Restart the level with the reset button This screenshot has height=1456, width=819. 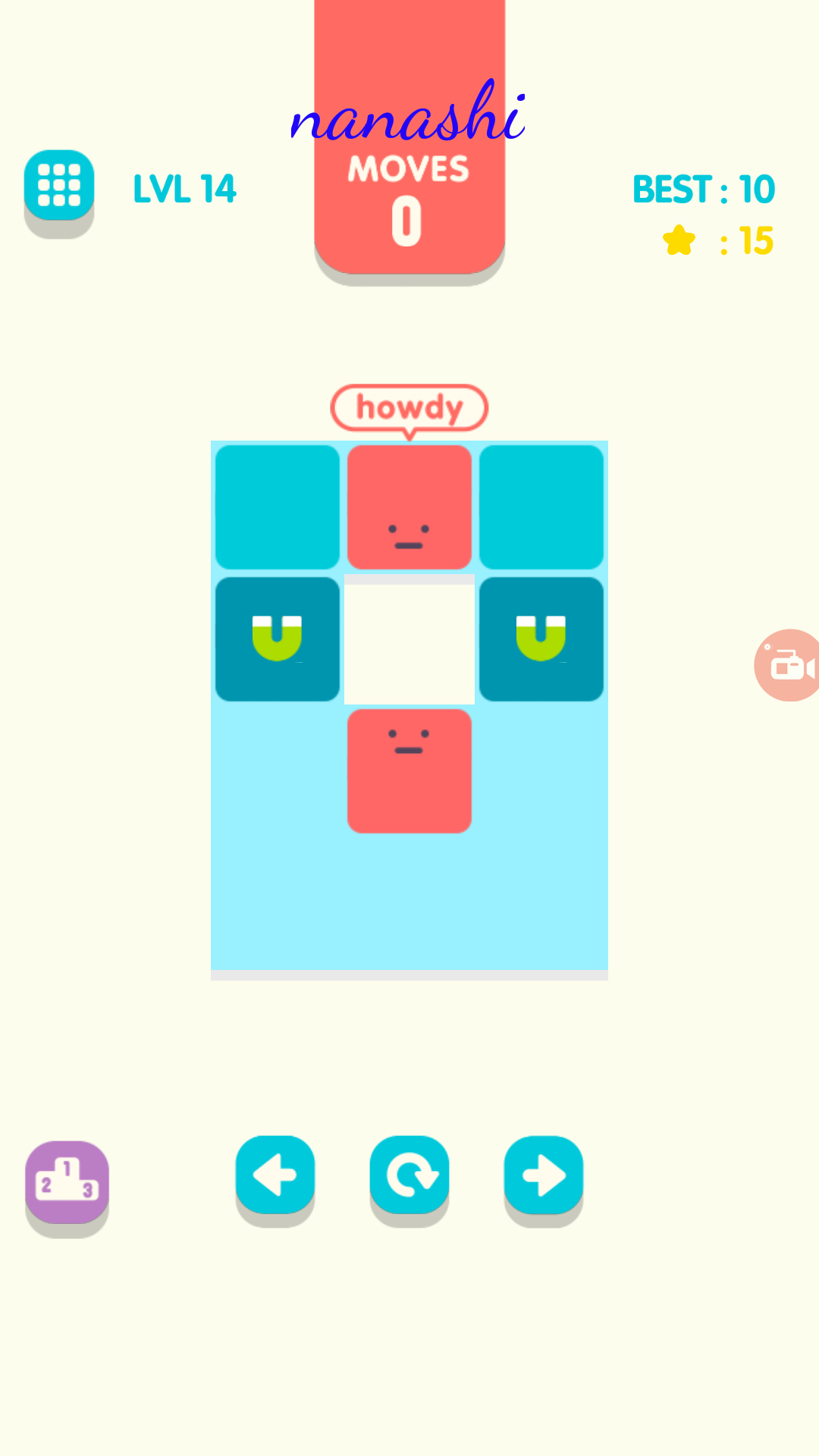pyautogui.click(x=409, y=1175)
